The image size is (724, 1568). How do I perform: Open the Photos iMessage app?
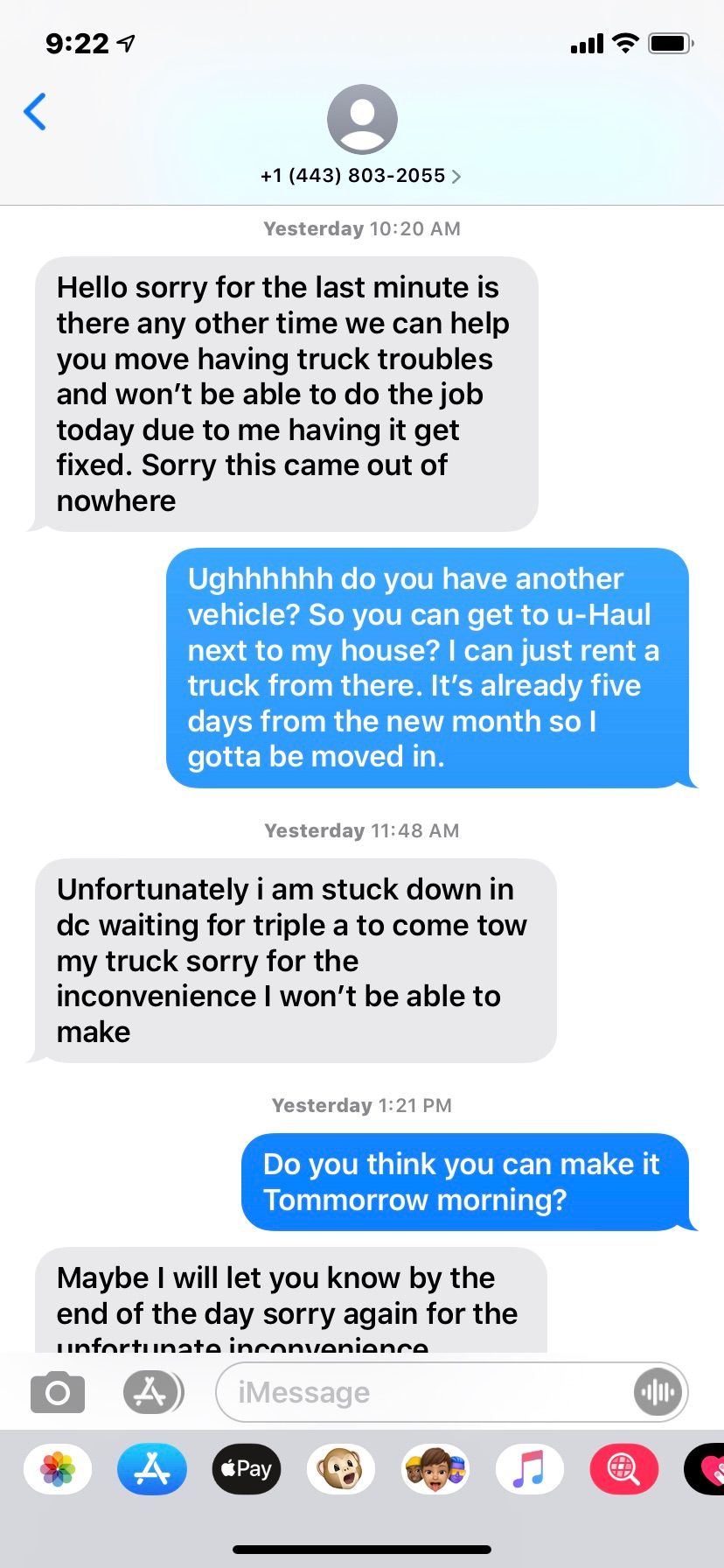[58, 1469]
